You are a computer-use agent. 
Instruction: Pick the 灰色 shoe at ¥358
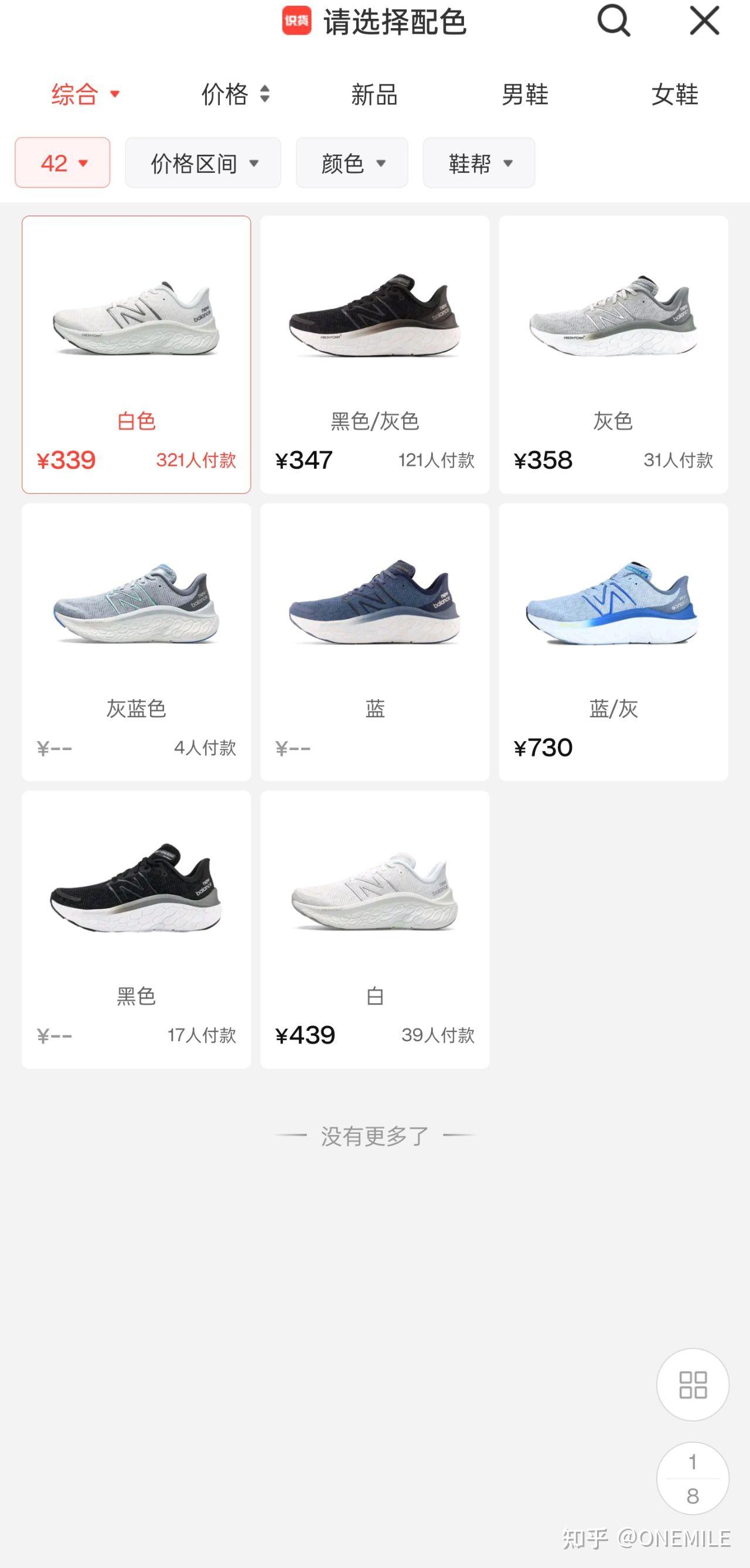pos(613,354)
